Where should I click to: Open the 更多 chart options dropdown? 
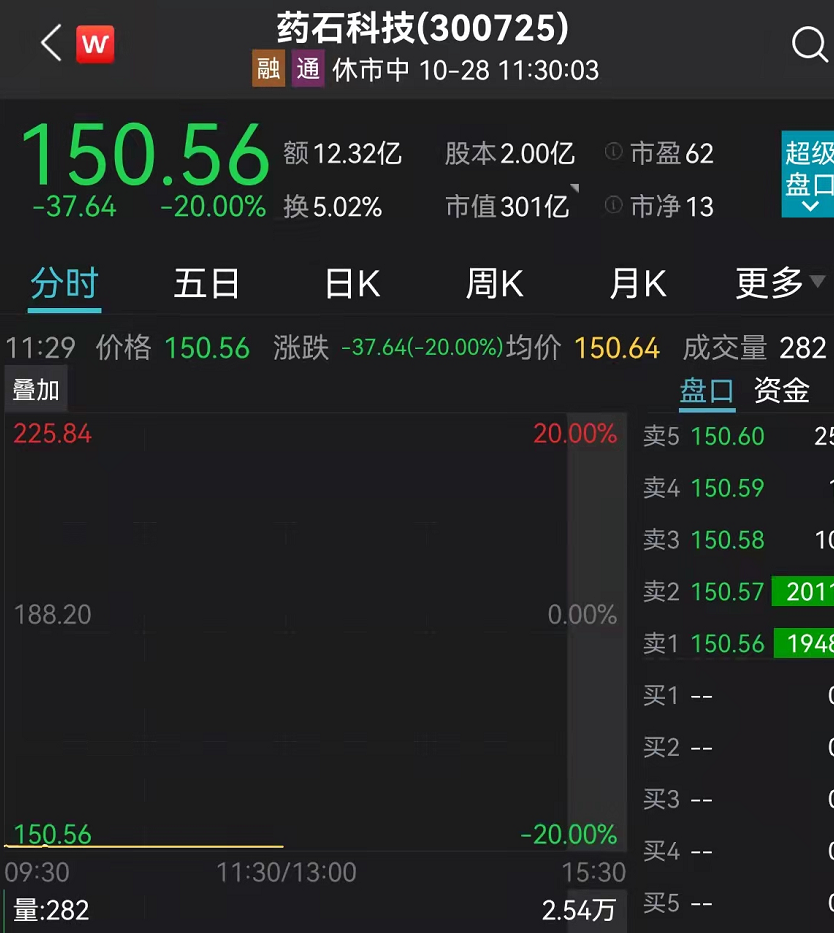point(780,284)
